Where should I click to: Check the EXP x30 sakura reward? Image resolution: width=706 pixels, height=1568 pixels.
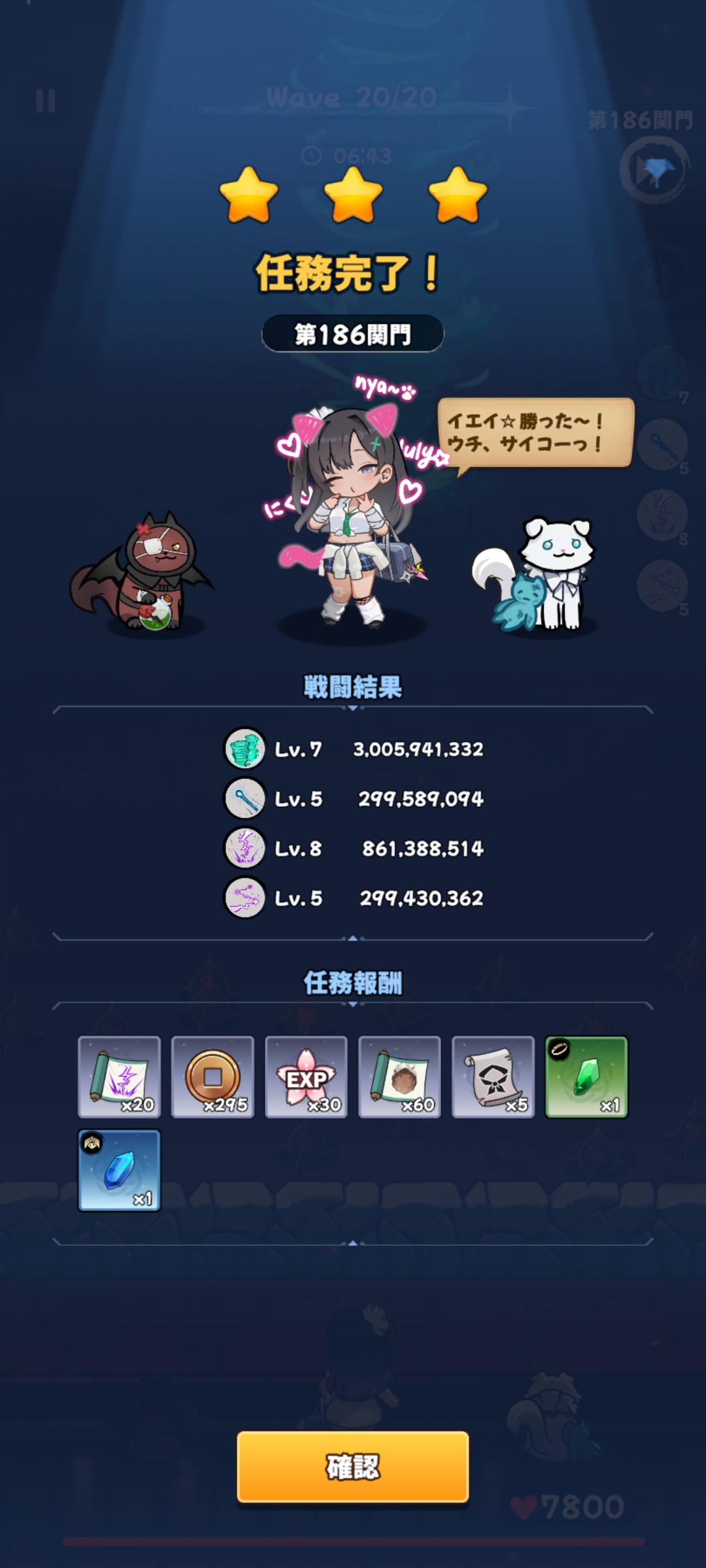click(x=306, y=1077)
